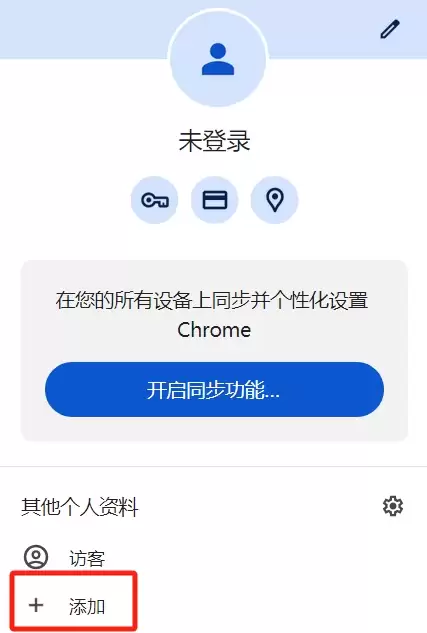Open addresses via location pin icon
The height and width of the screenshot is (633, 427).
click(274, 200)
